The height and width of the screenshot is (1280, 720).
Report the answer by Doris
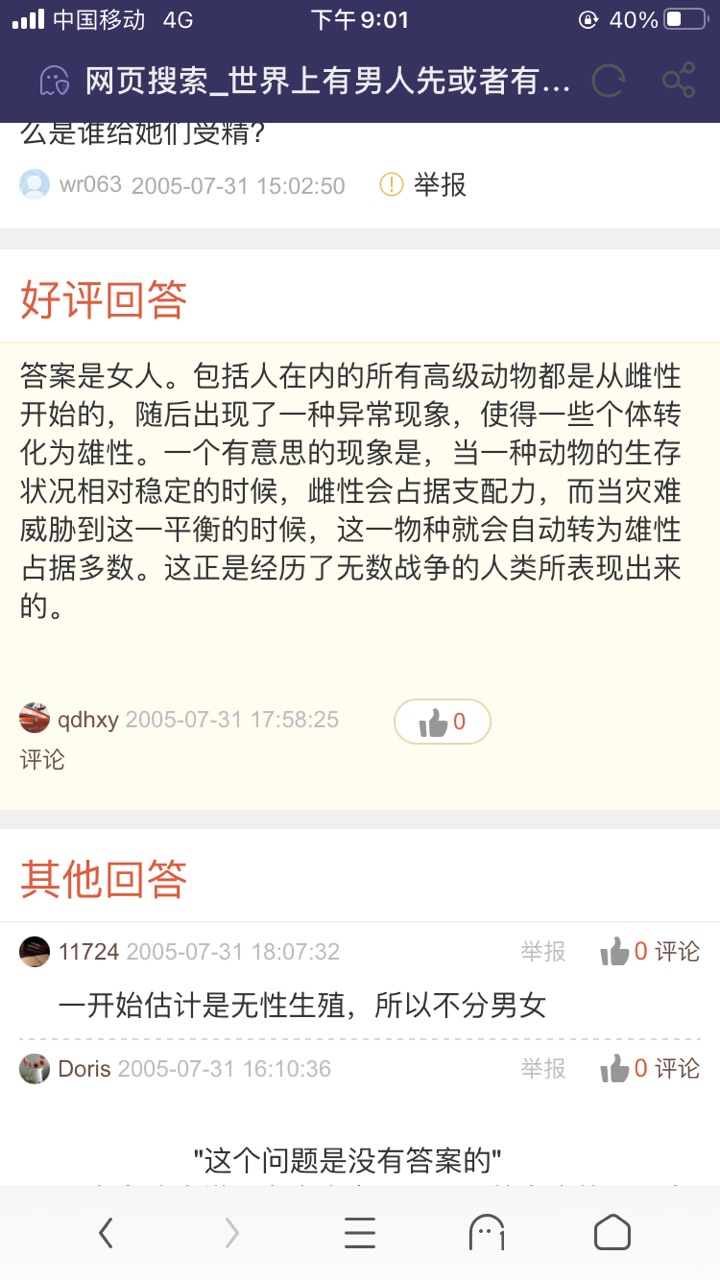(x=543, y=1069)
